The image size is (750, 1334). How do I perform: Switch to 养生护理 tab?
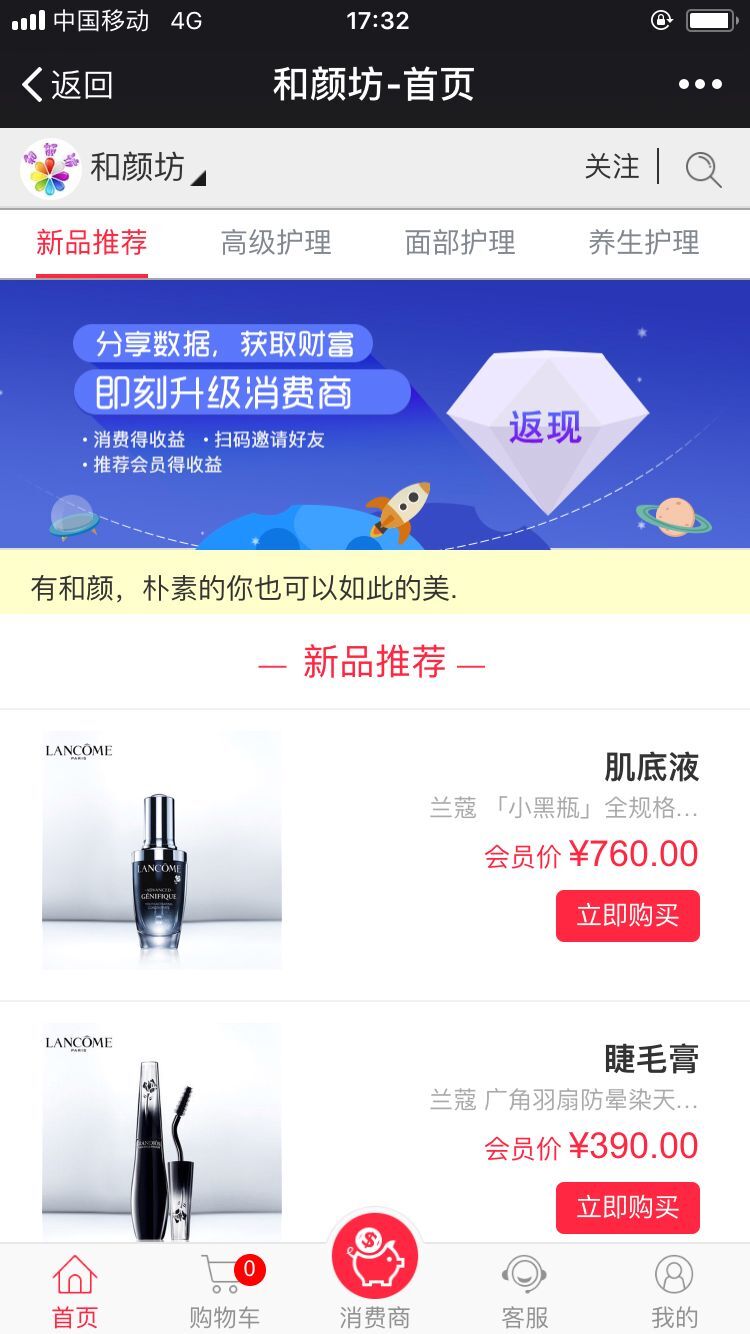[644, 243]
